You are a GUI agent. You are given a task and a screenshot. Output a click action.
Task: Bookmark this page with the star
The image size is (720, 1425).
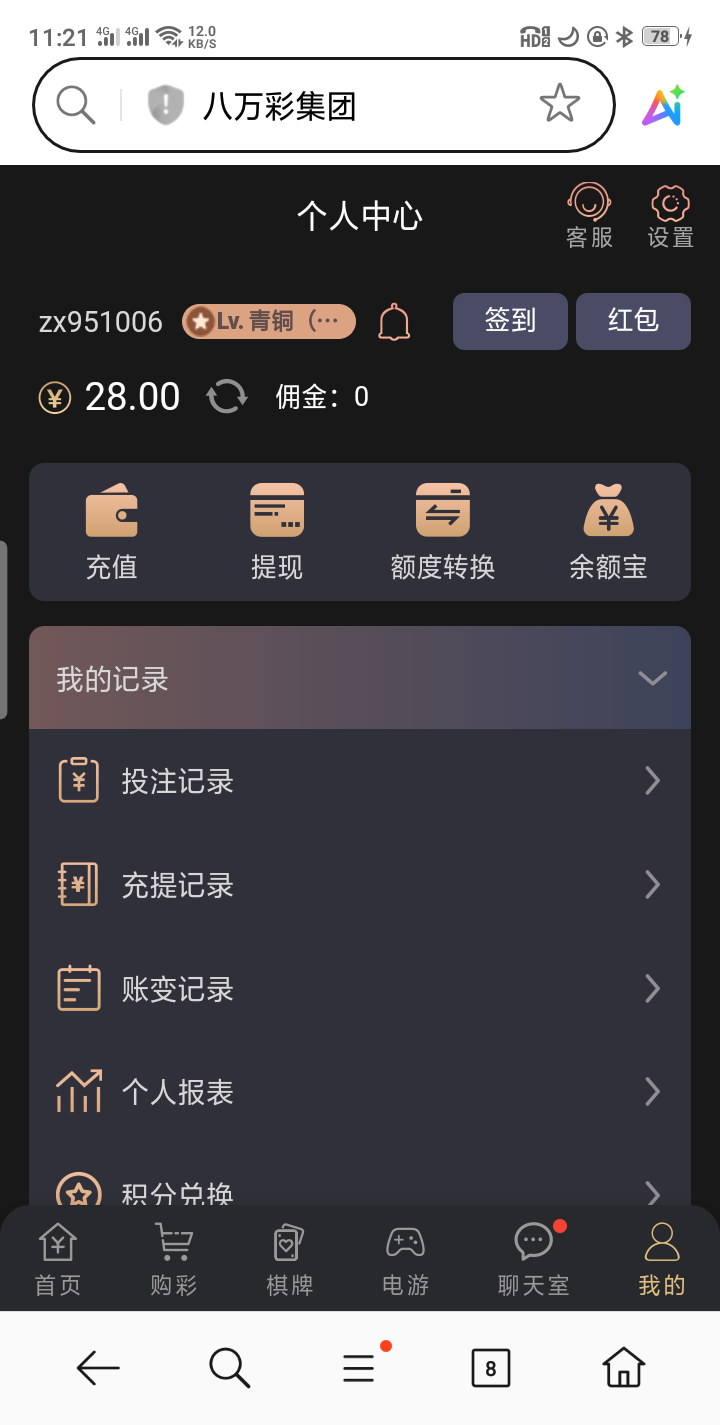(559, 104)
